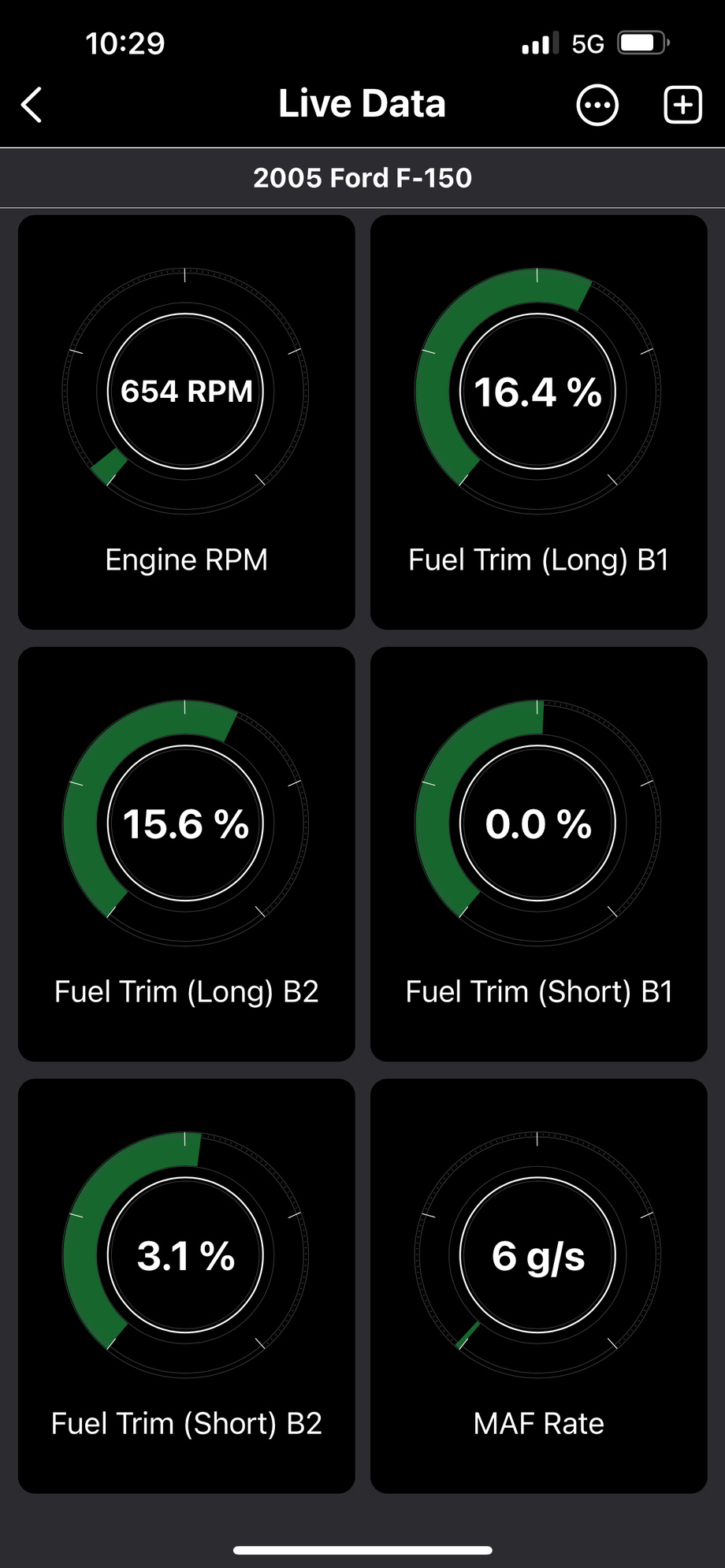This screenshot has width=725, height=1568.
Task: Tap the Live Data title
Action: 362,102
